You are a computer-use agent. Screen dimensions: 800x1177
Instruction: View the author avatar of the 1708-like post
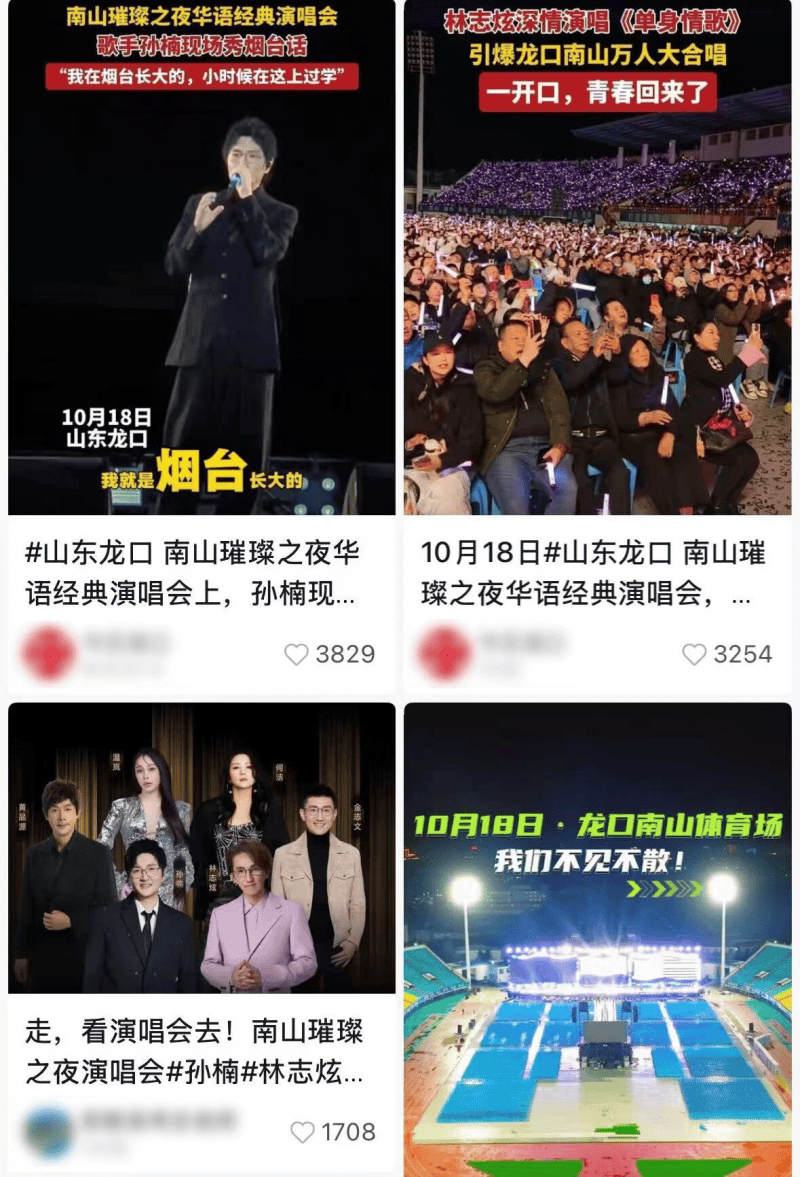(49, 1132)
